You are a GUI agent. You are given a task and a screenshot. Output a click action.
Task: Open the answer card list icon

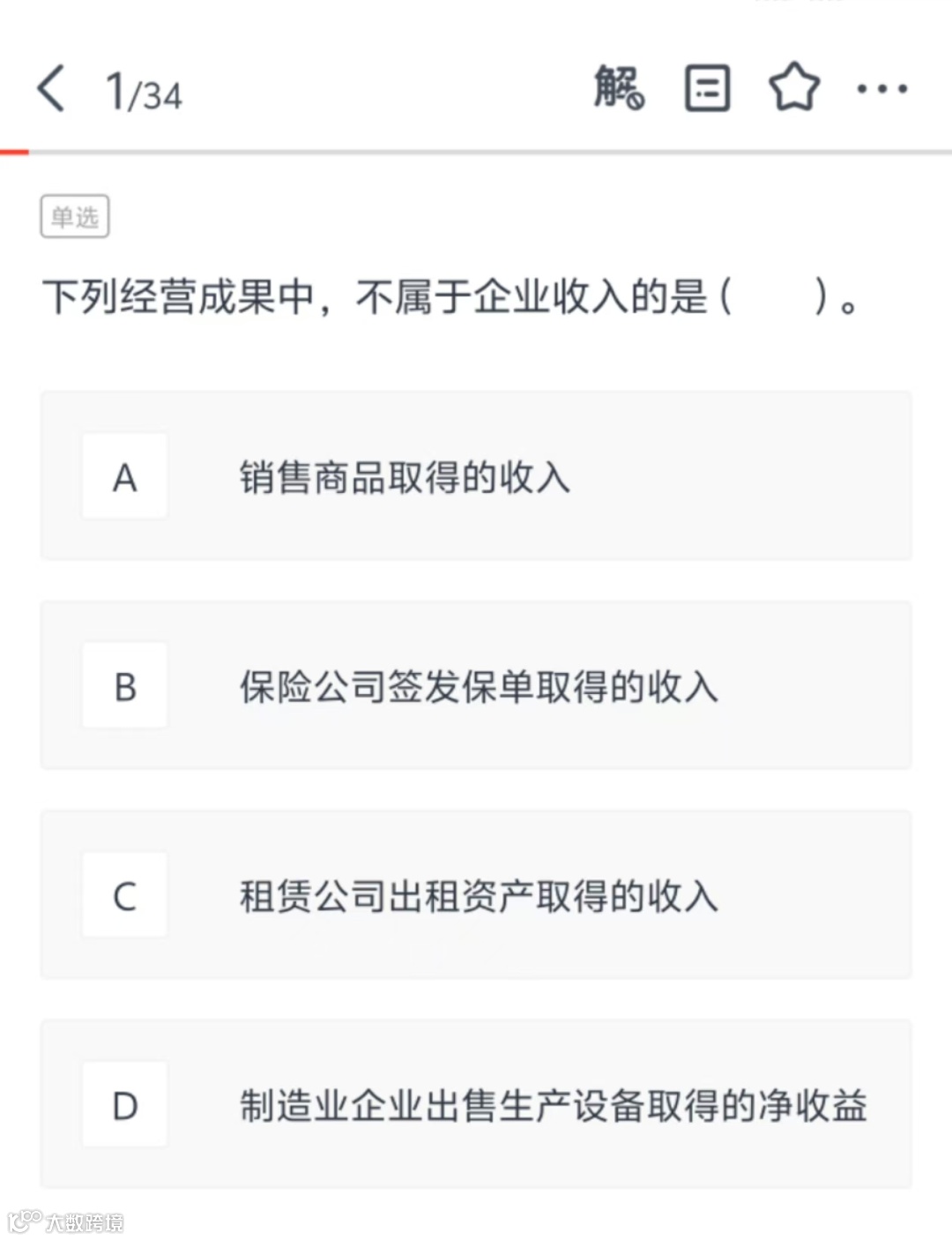[705, 88]
